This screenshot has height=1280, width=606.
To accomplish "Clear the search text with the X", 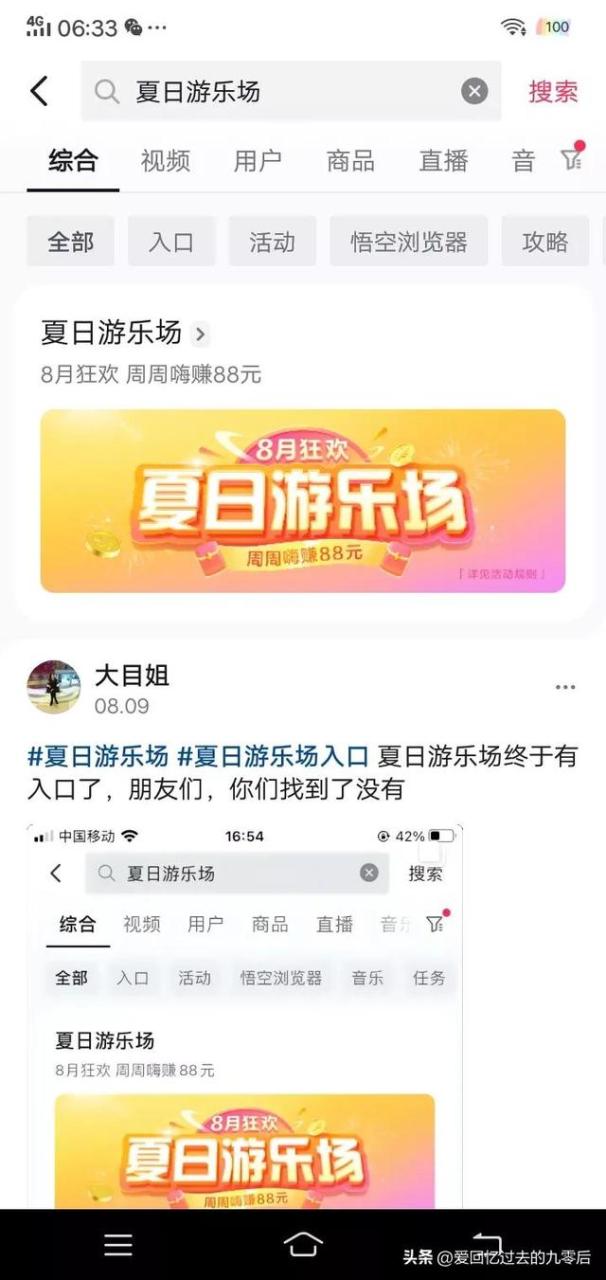I will click(x=474, y=92).
